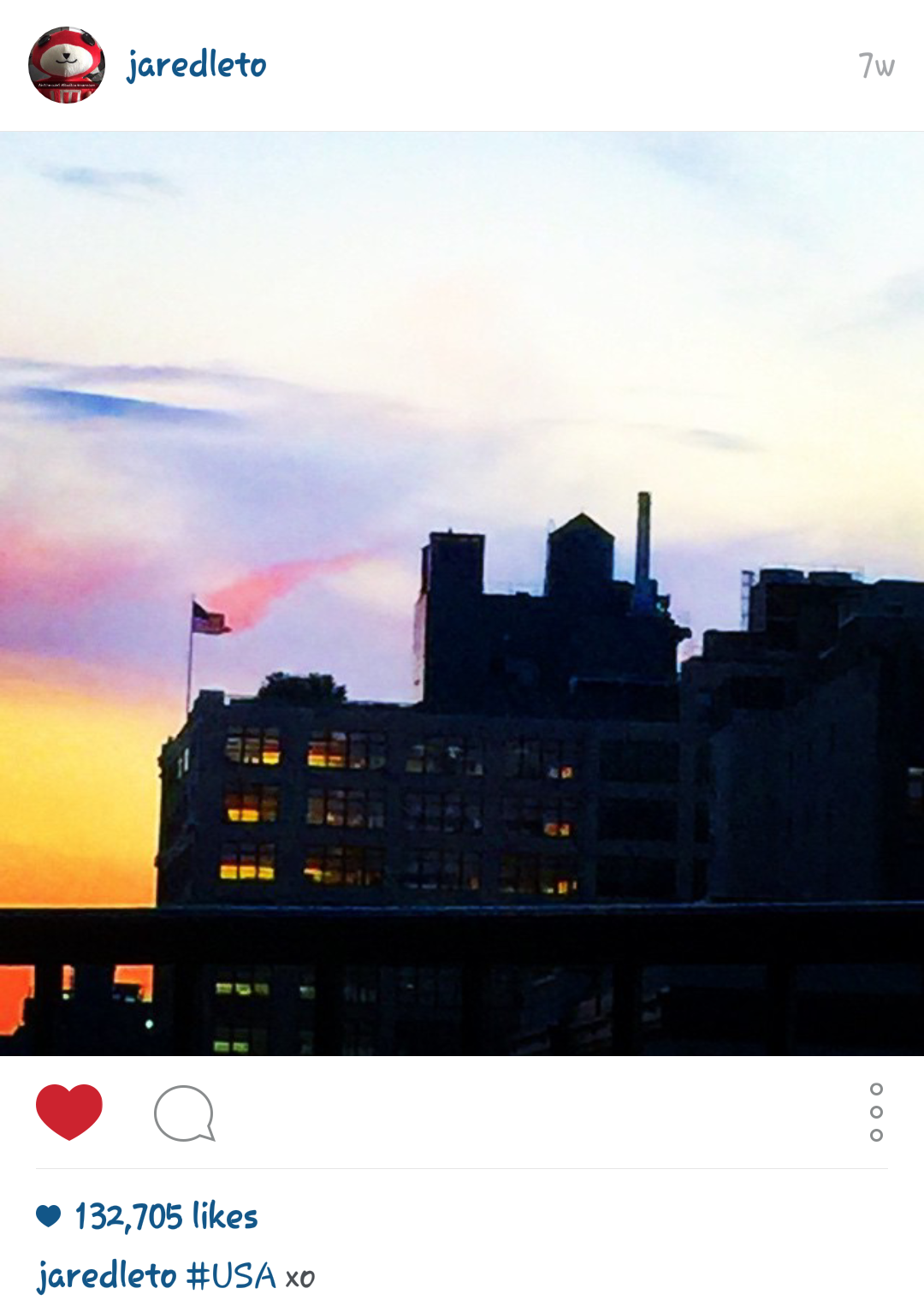Open jaredleto username in the caption
This screenshot has width=924, height=1306.
pos(107,1276)
